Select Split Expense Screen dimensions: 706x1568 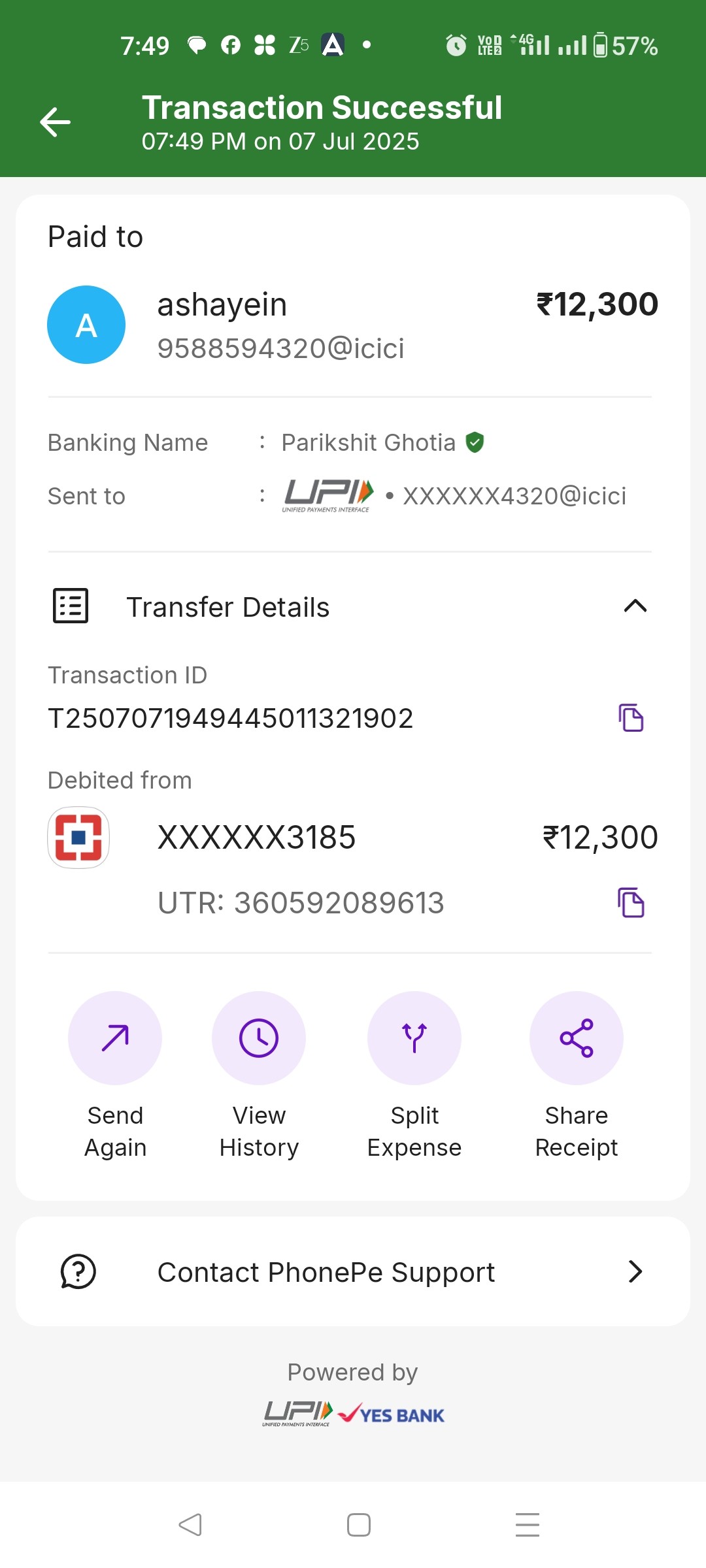pos(414,1076)
